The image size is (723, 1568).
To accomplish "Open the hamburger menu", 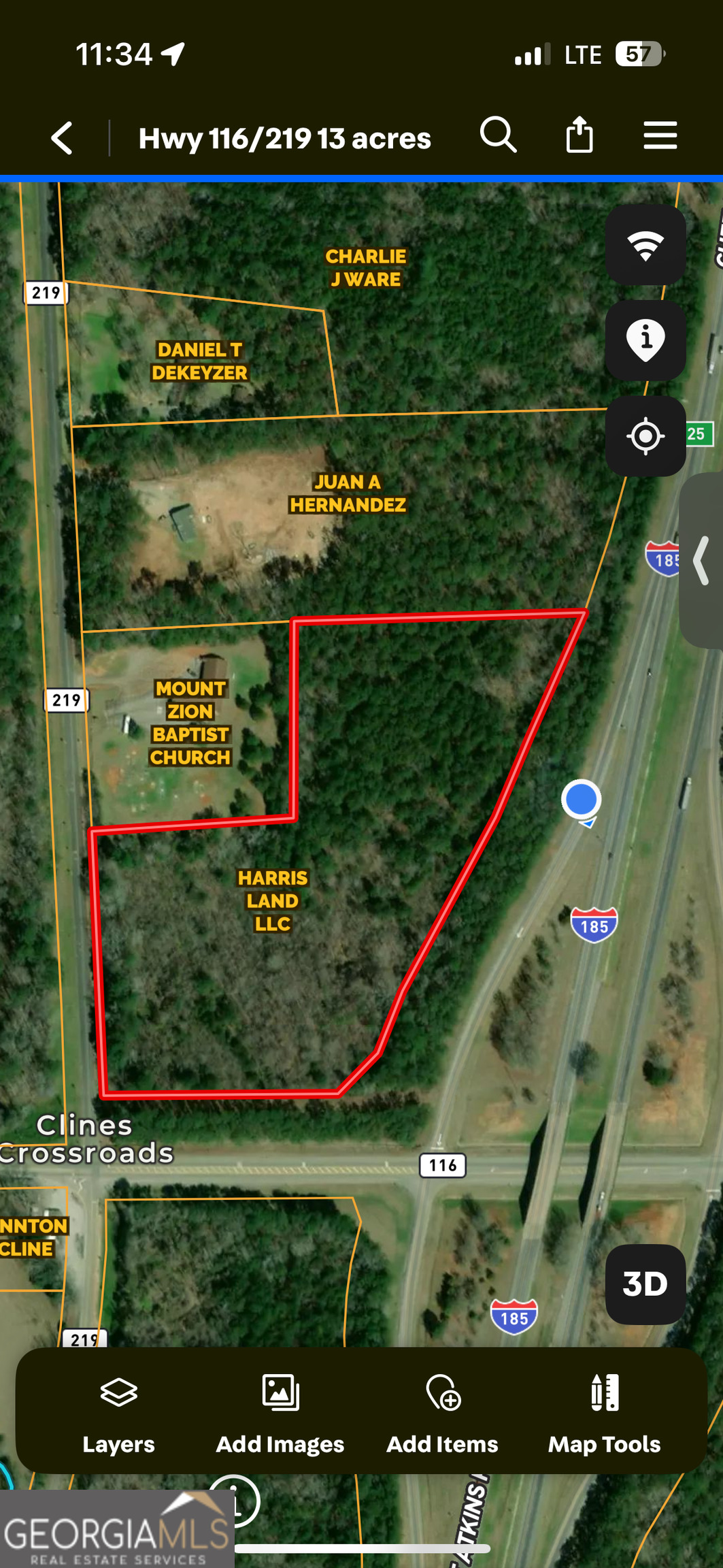I will point(660,135).
